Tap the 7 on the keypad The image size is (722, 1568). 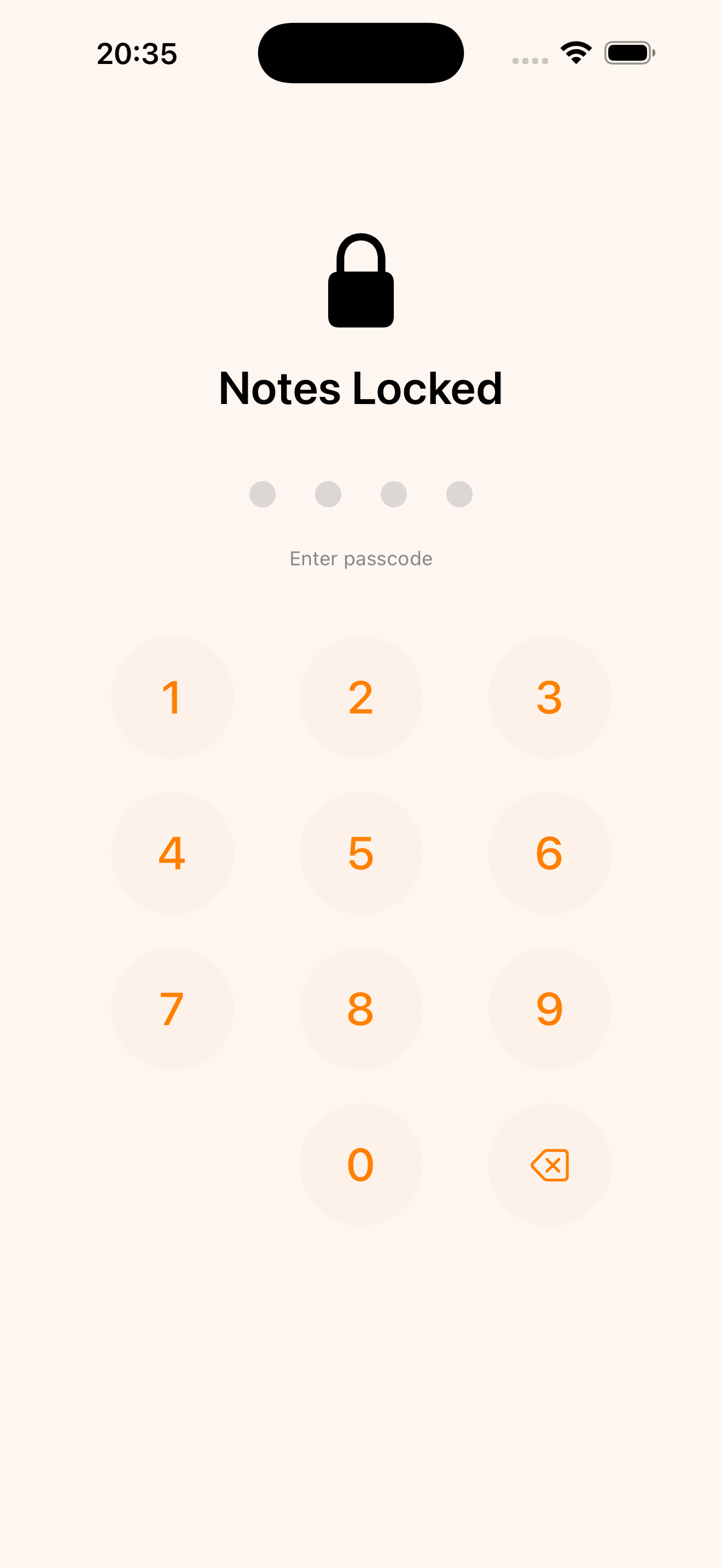coord(172,1009)
